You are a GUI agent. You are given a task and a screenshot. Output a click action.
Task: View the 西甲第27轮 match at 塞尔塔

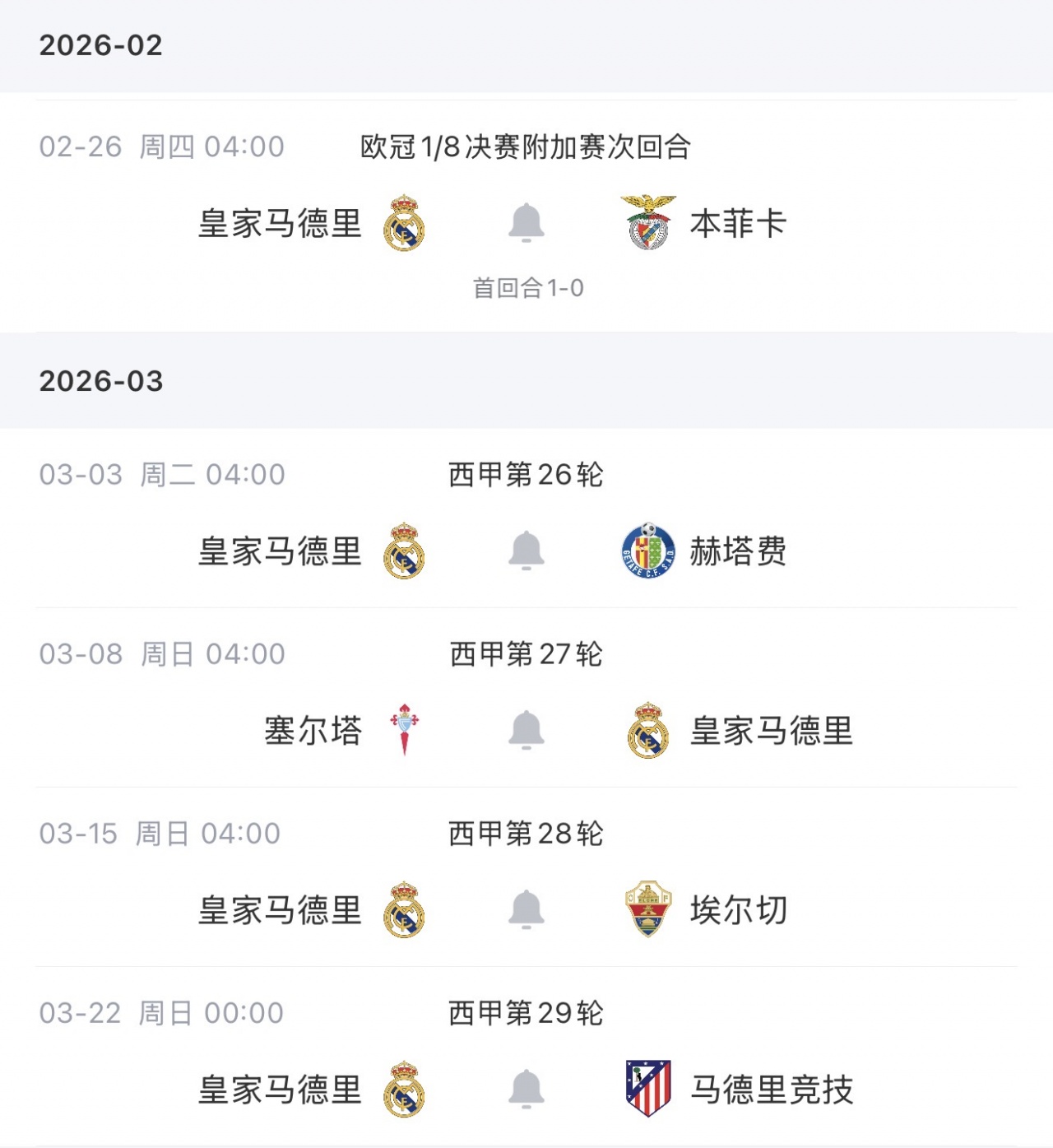(x=525, y=654)
